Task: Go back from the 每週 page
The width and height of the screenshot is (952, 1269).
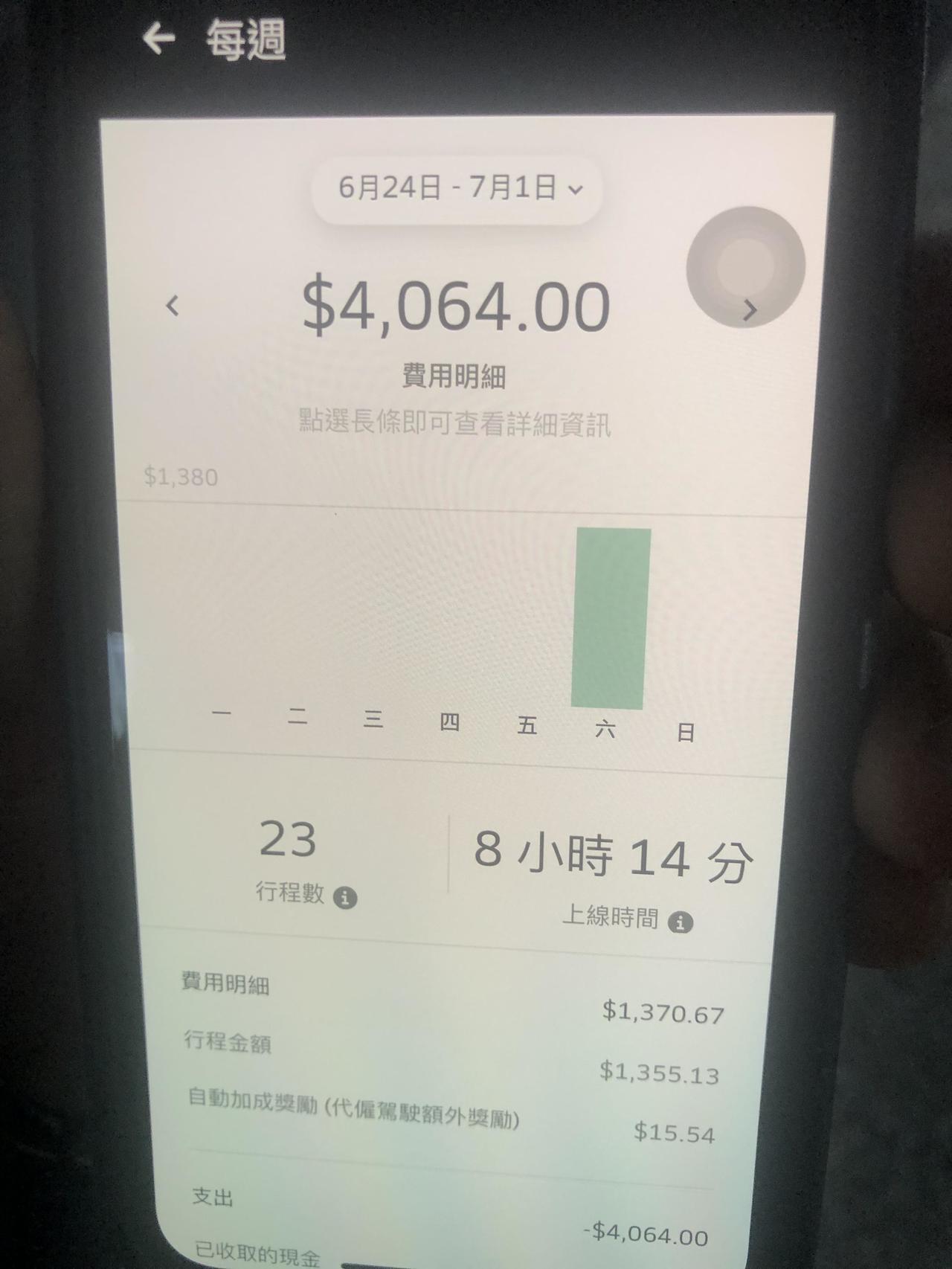Action: (158, 38)
